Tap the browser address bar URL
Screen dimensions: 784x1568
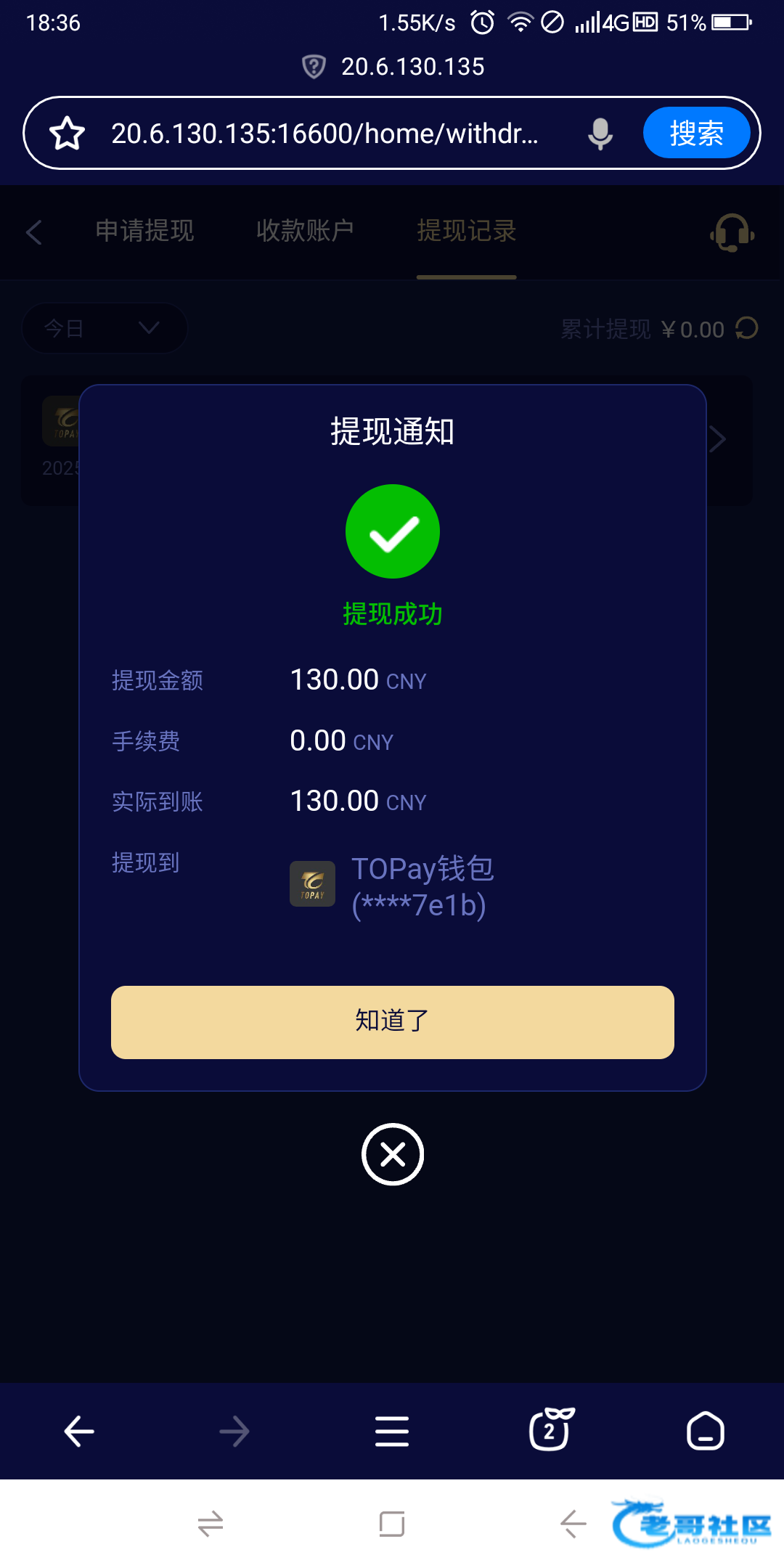324,134
